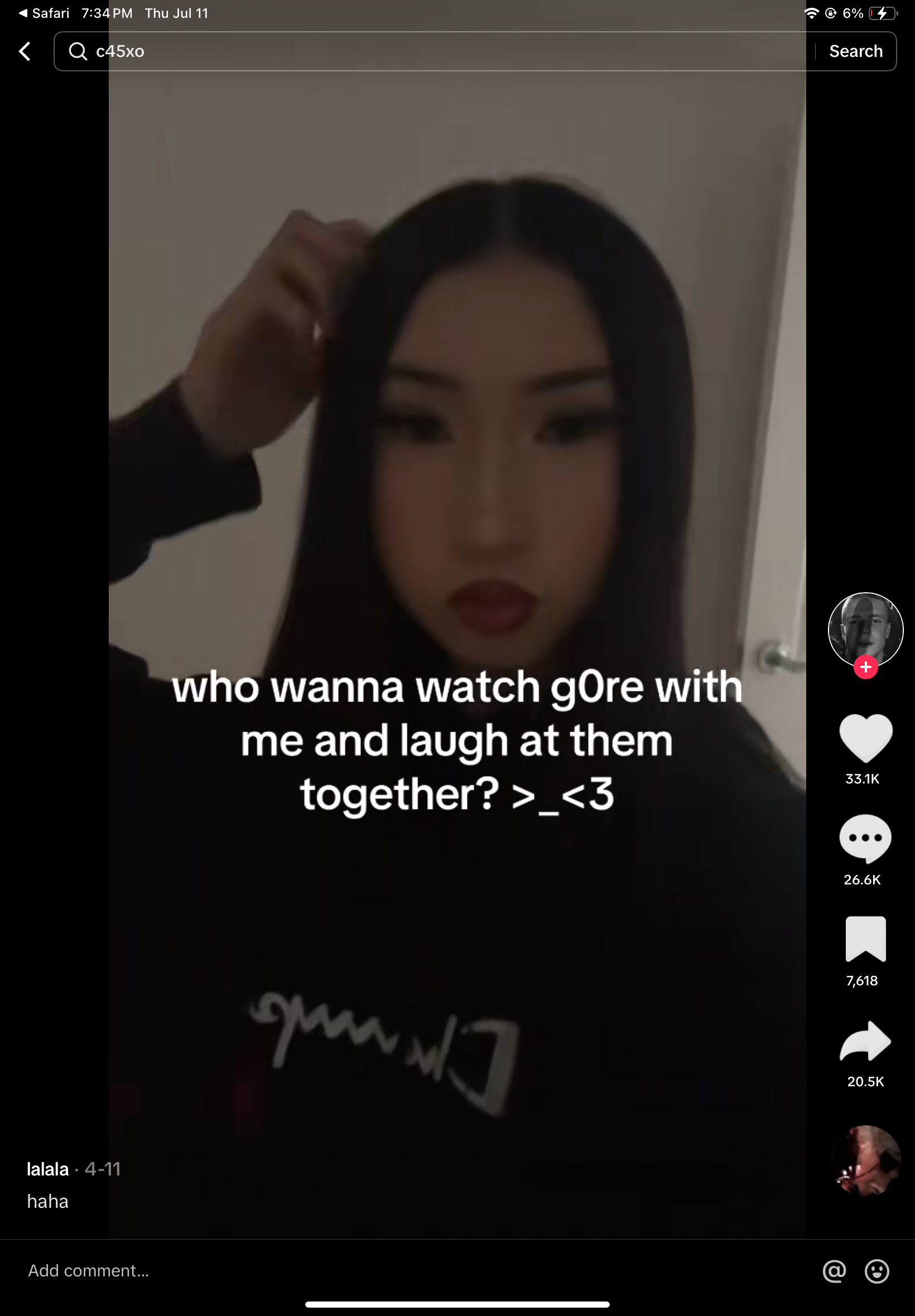The image size is (915, 1316).
Task: Share this video with the arrow icon
Action: click(x=865, y=1041)
